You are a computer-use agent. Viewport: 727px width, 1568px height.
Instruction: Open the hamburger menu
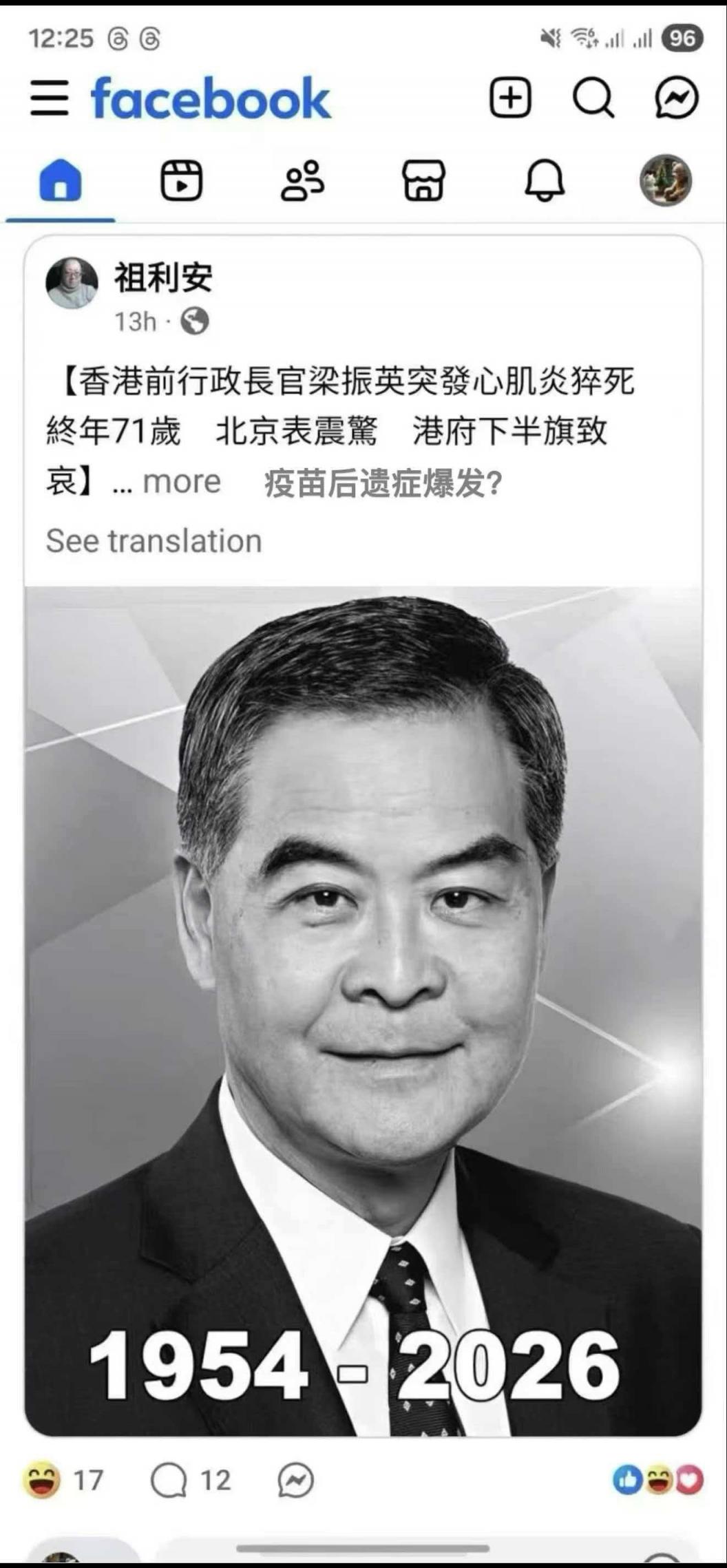click(50, 97)
